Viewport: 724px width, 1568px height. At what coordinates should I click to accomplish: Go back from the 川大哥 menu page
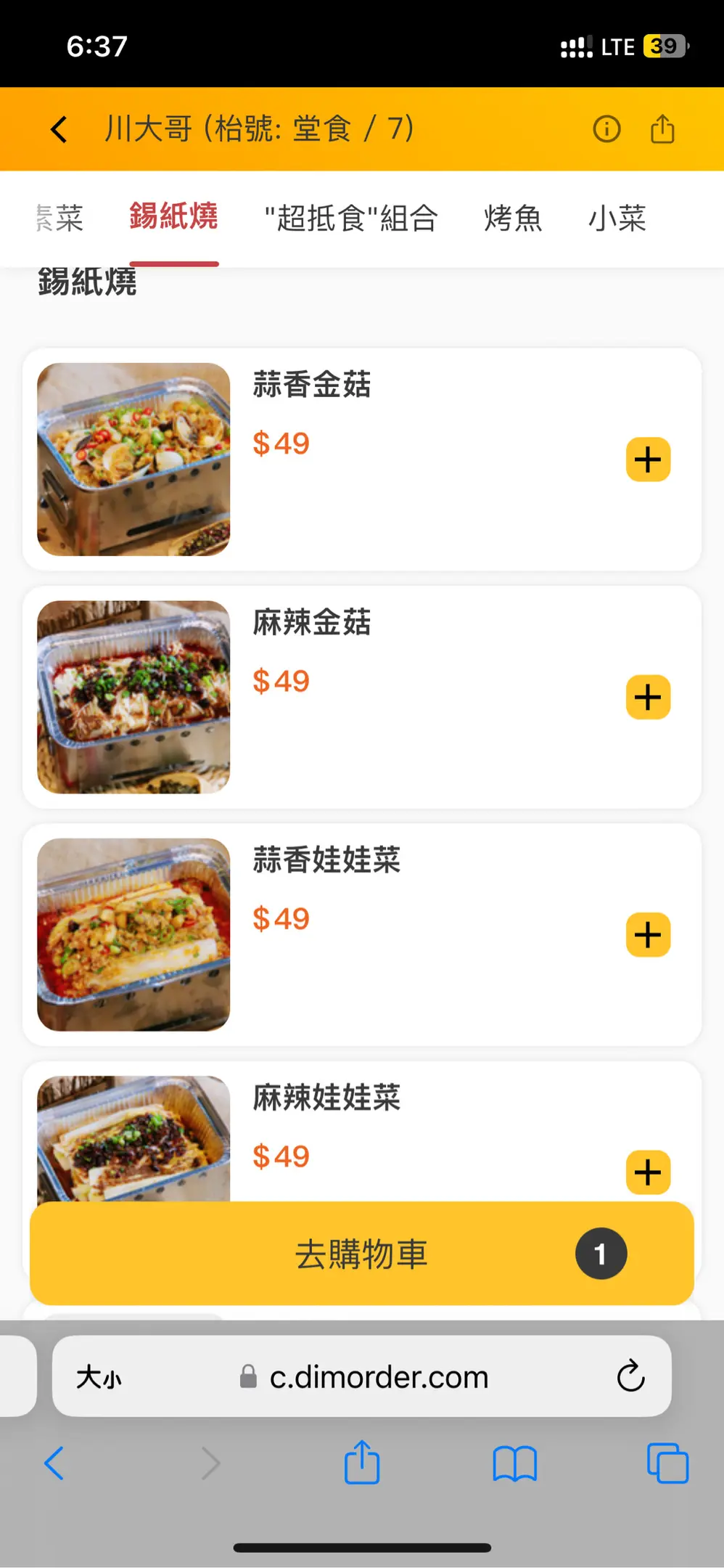point(59,129)
